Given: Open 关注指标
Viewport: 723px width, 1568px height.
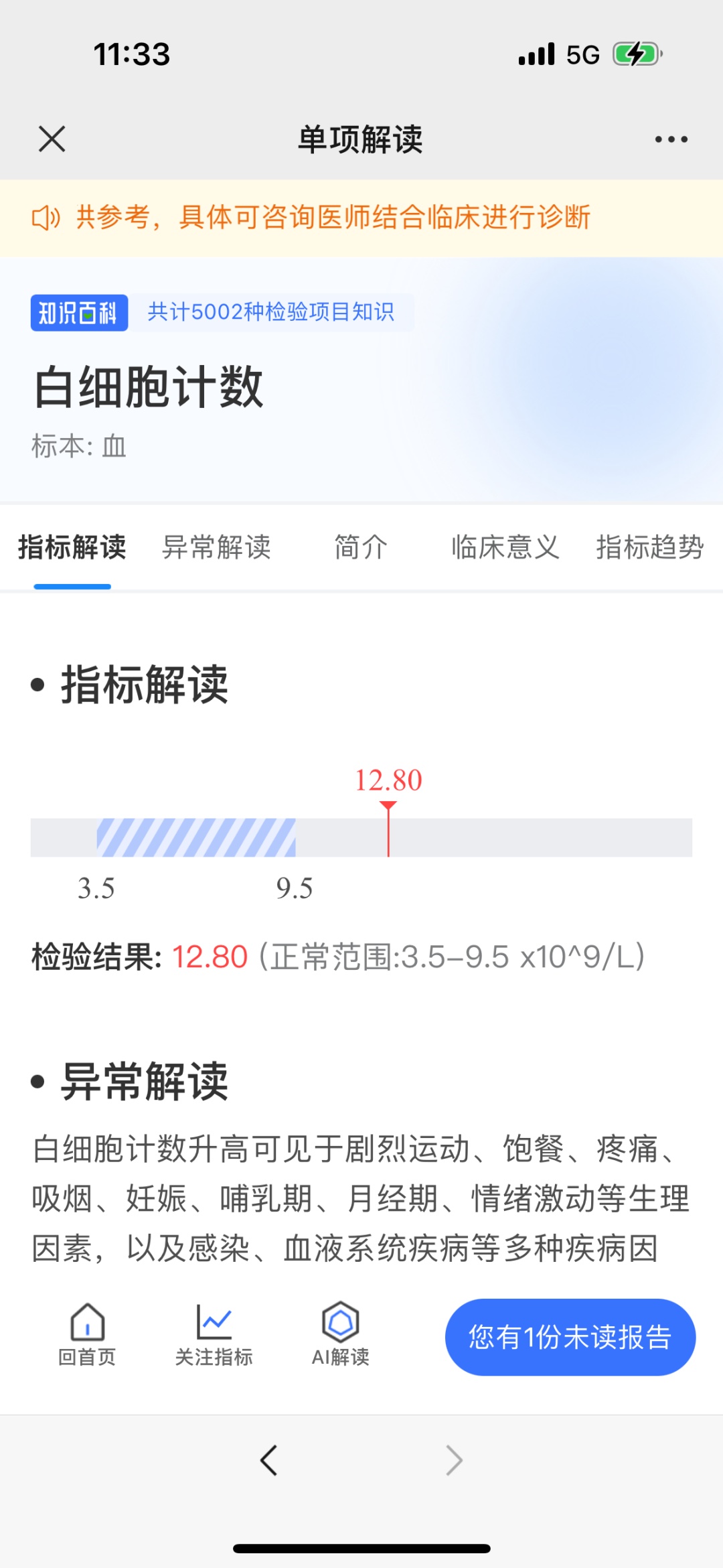Looking at the screenshot, I should 214,1335.
